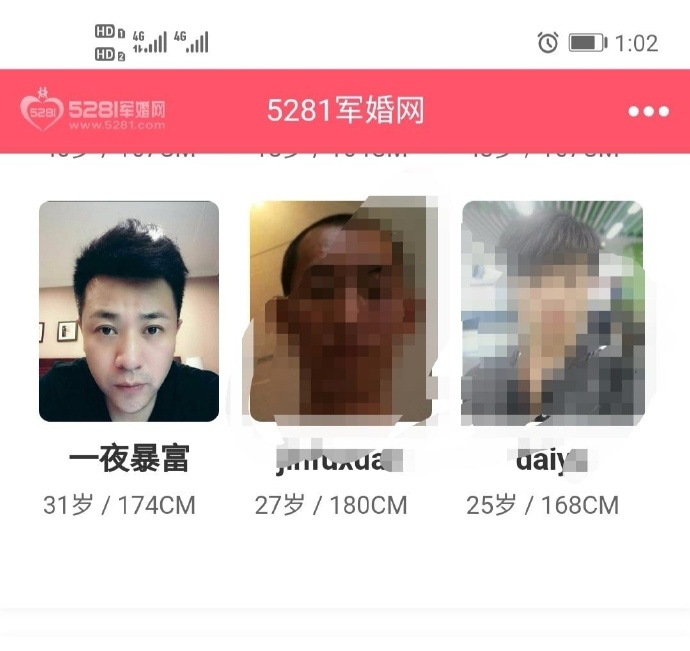View the 27岁 / 180CM member profile
The height and width of the screenshot is (651, 690).
[x=340, y=311]
